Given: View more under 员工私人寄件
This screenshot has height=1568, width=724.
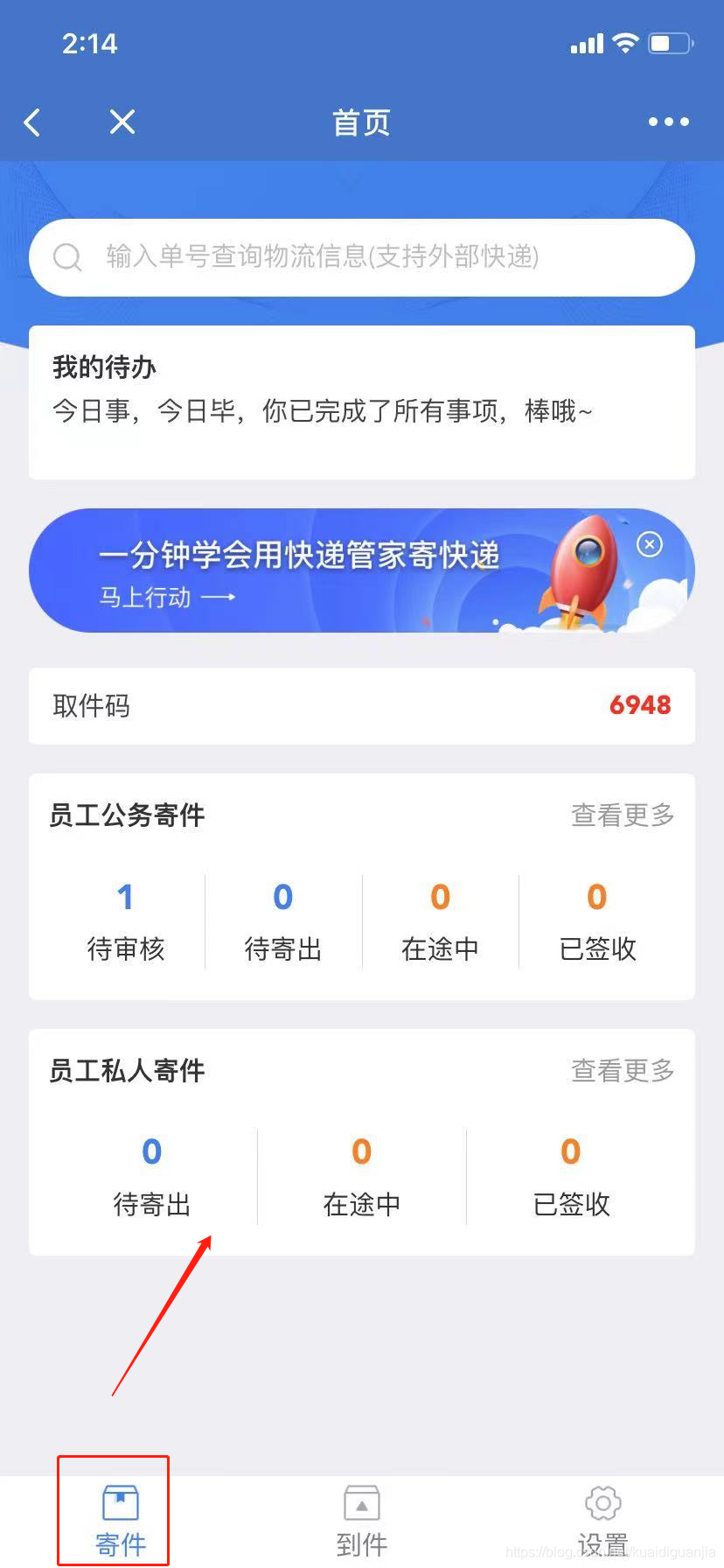Looking at the screenshot, I should point(623,1070).
